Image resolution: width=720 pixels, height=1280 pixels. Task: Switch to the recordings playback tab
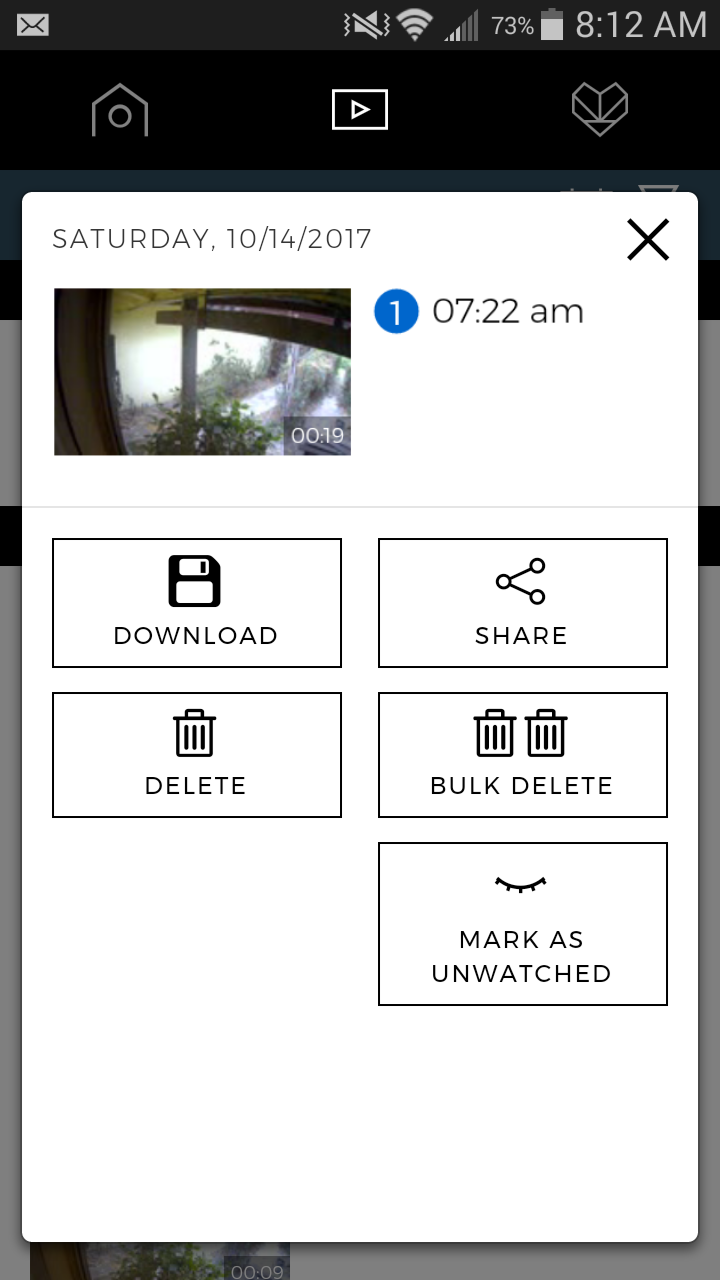coord(360,110)
